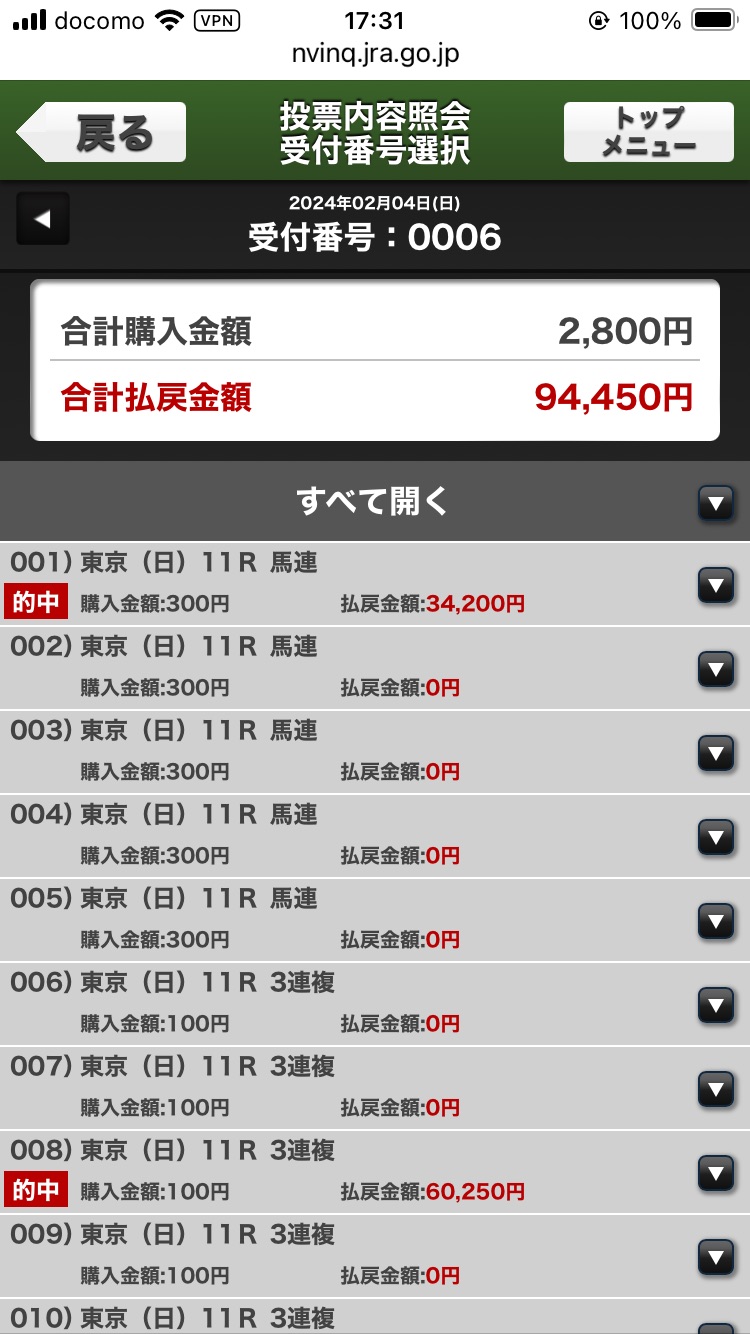Expand bet 008 3連複 winning entry
The height and width of the screenshot is (1334, 750).
click(715, 1173)
